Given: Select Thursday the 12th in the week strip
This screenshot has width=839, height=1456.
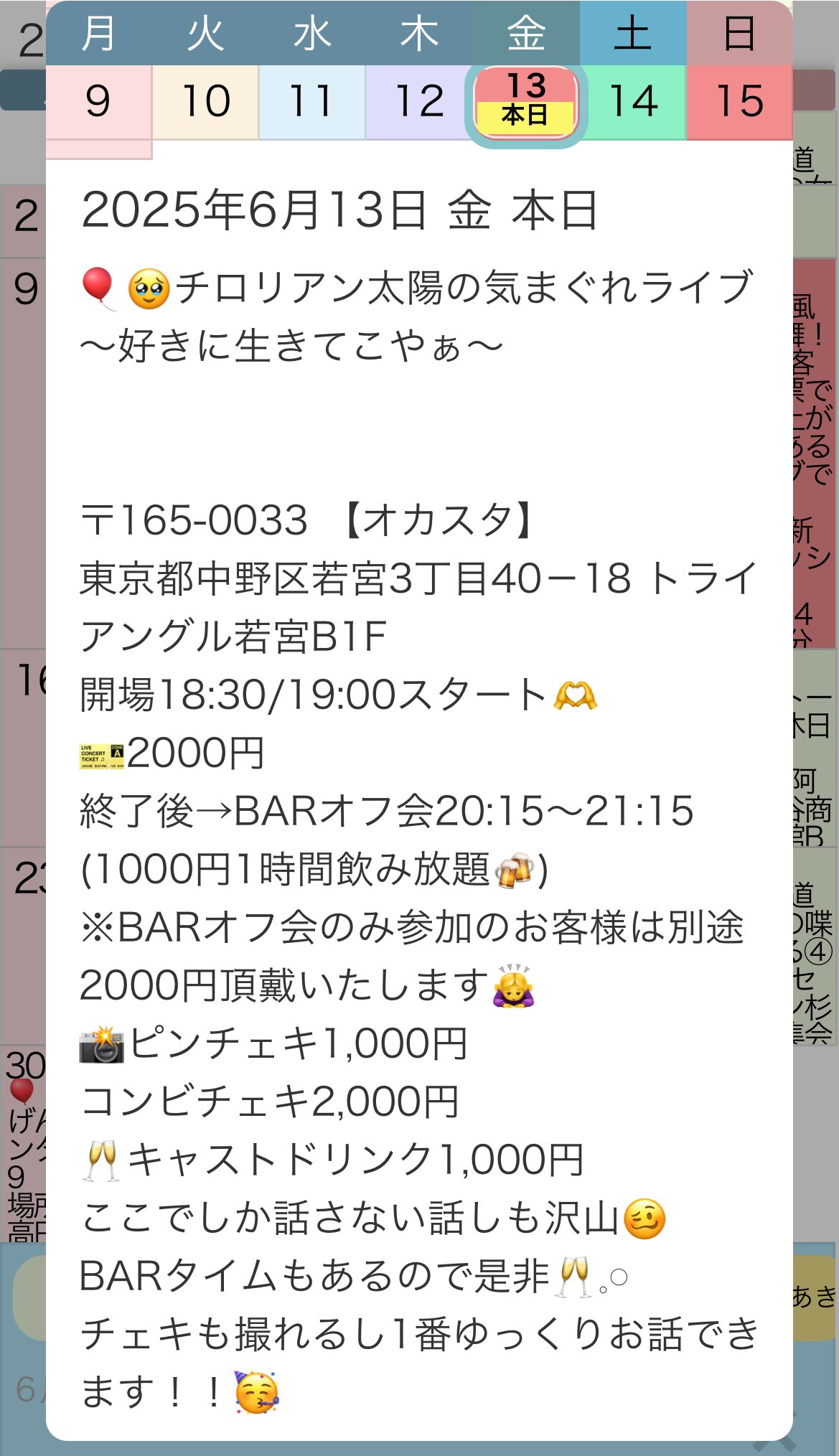Looking at the screenshot, I should [419, 102].
